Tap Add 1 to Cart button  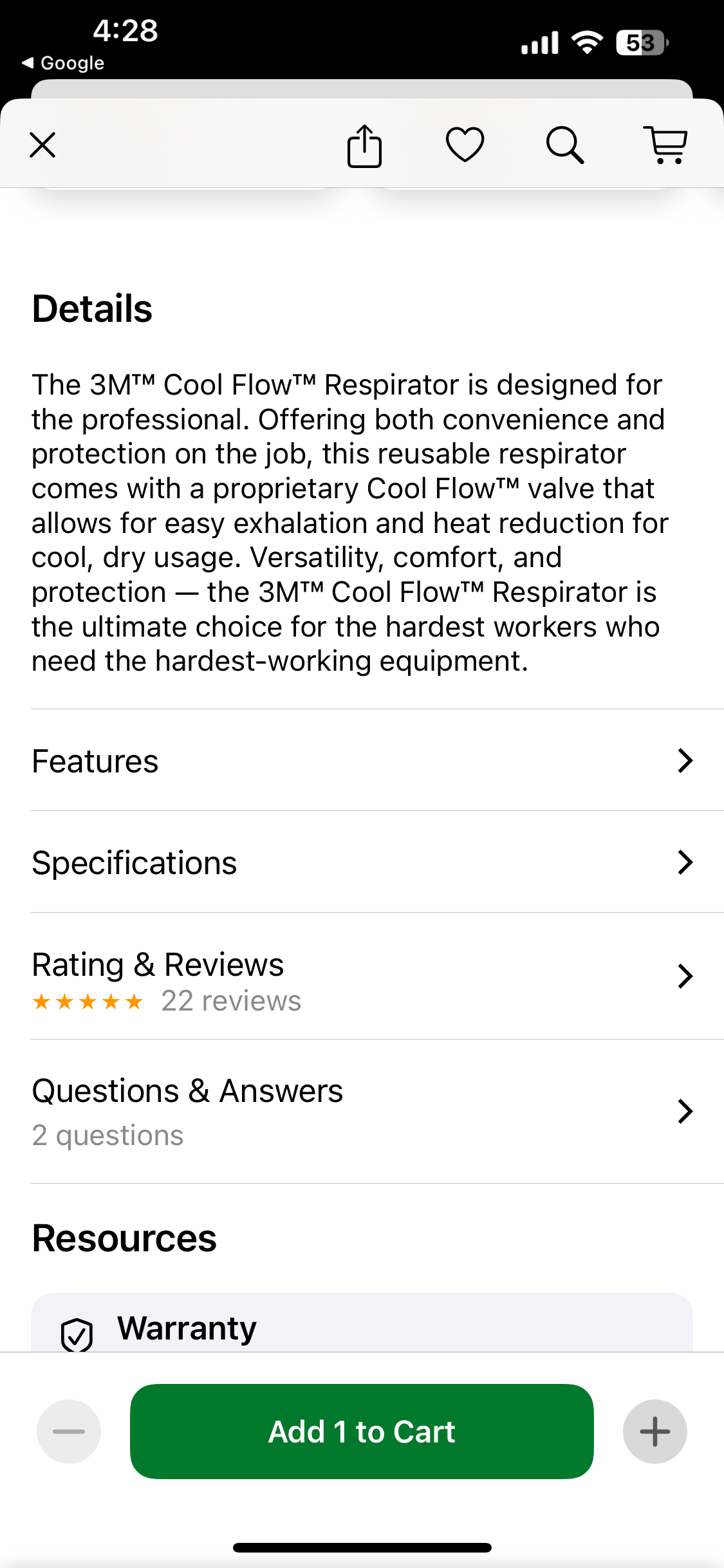coord(362,1432)
